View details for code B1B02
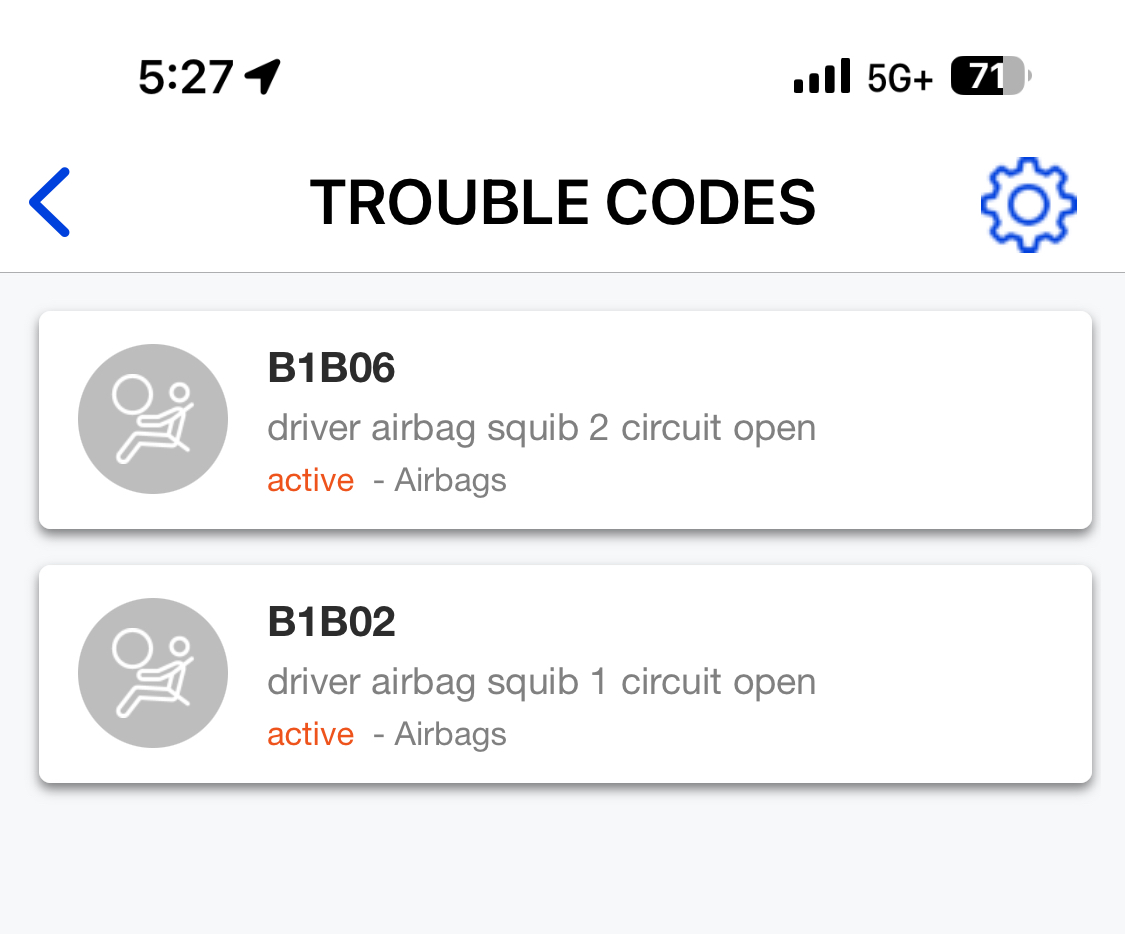 tap(565, 674)
